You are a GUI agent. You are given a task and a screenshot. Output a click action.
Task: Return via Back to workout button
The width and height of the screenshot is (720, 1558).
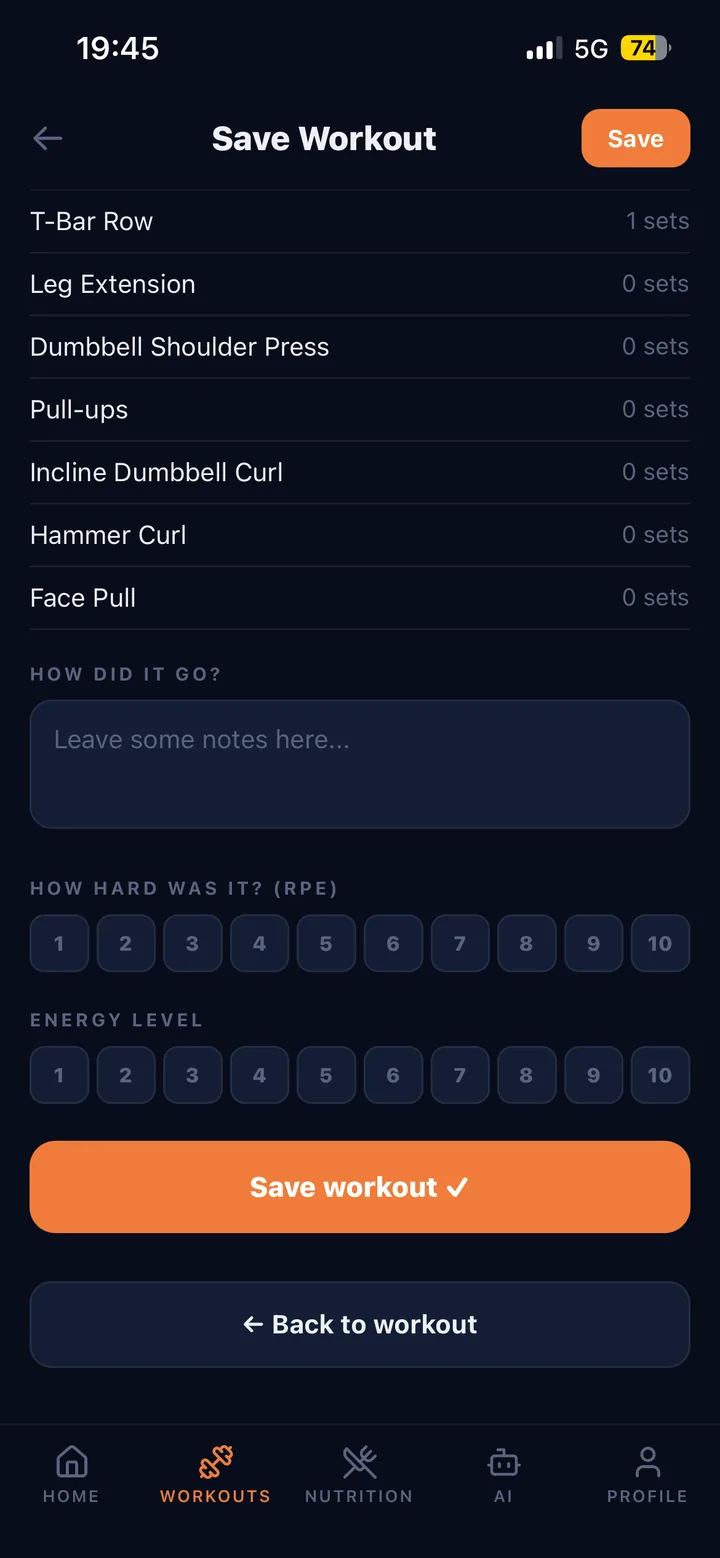[x=360, y=1324]
